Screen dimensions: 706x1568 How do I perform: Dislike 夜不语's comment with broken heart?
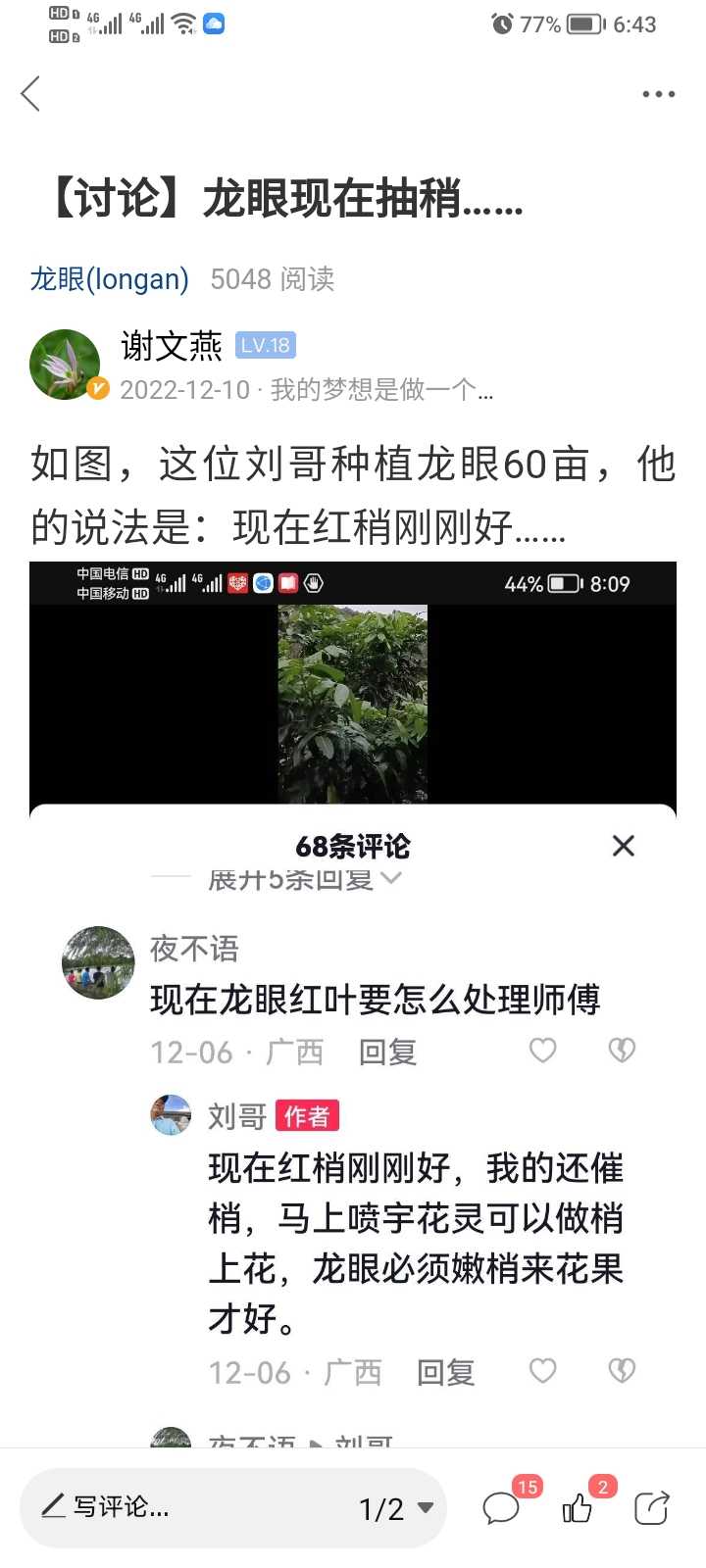(622, 1051)
